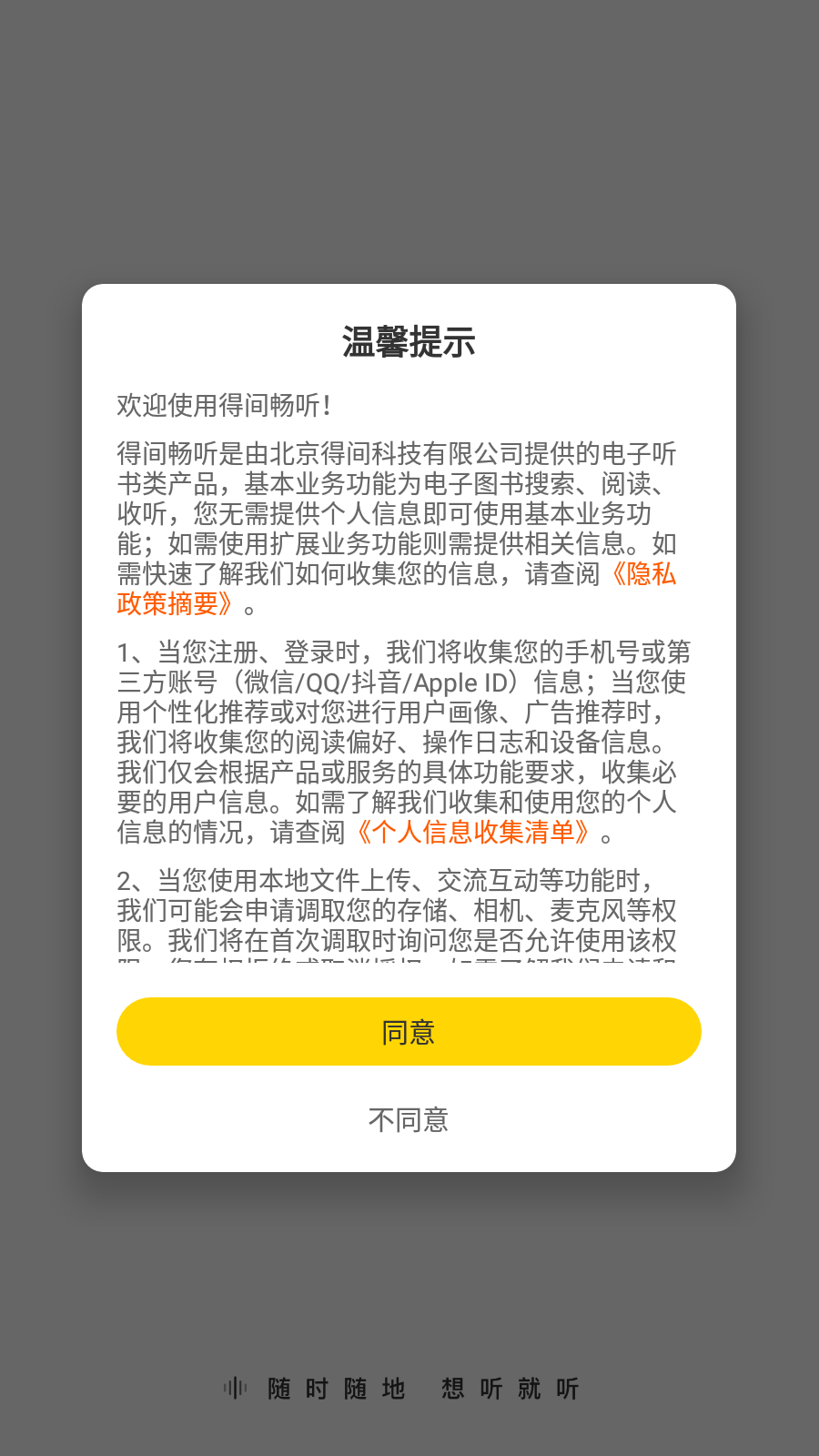Decline by tapping 不同意

(409, 1119)
